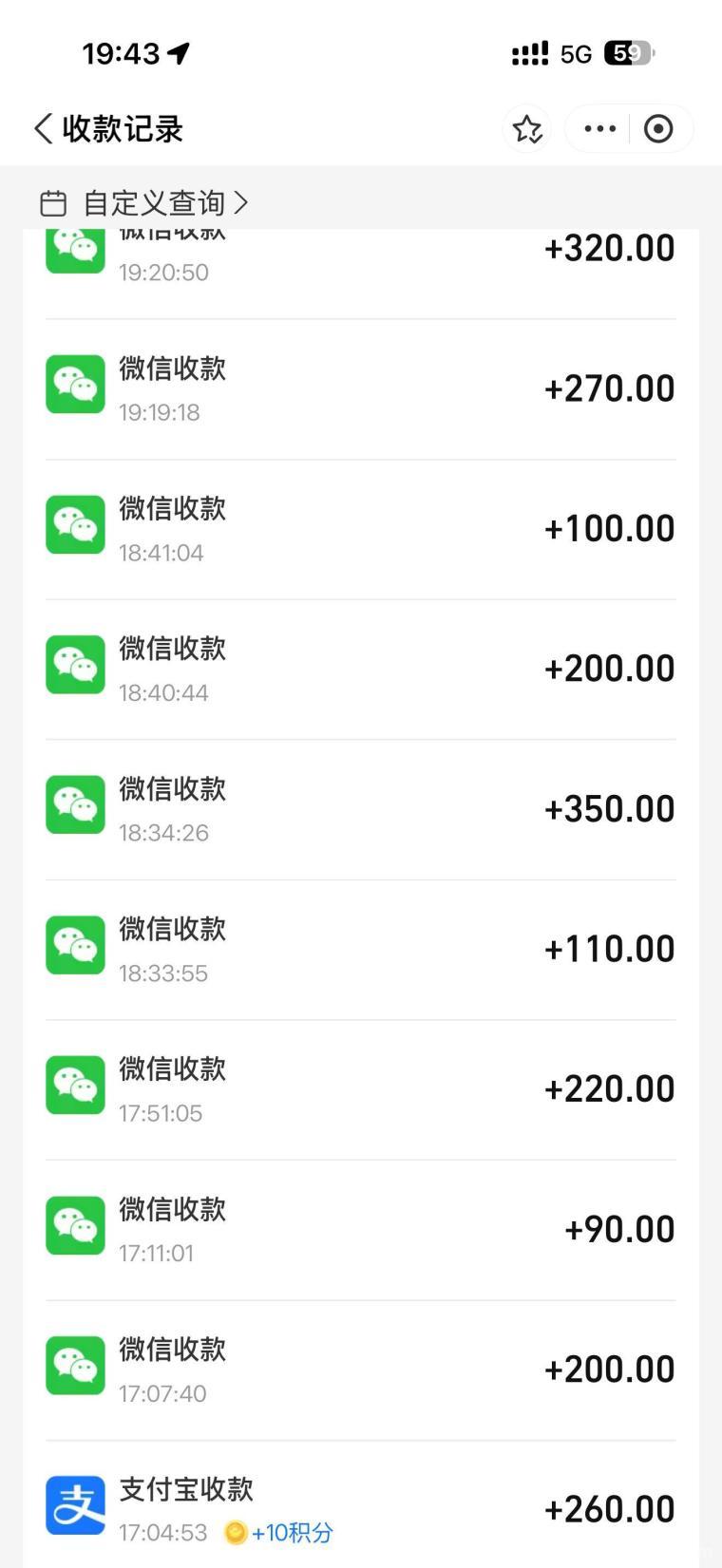View the +90.00 record at 17:11:01
Image resolution: width=722 pixels, height=1568 pixels.
[361, 1230]
